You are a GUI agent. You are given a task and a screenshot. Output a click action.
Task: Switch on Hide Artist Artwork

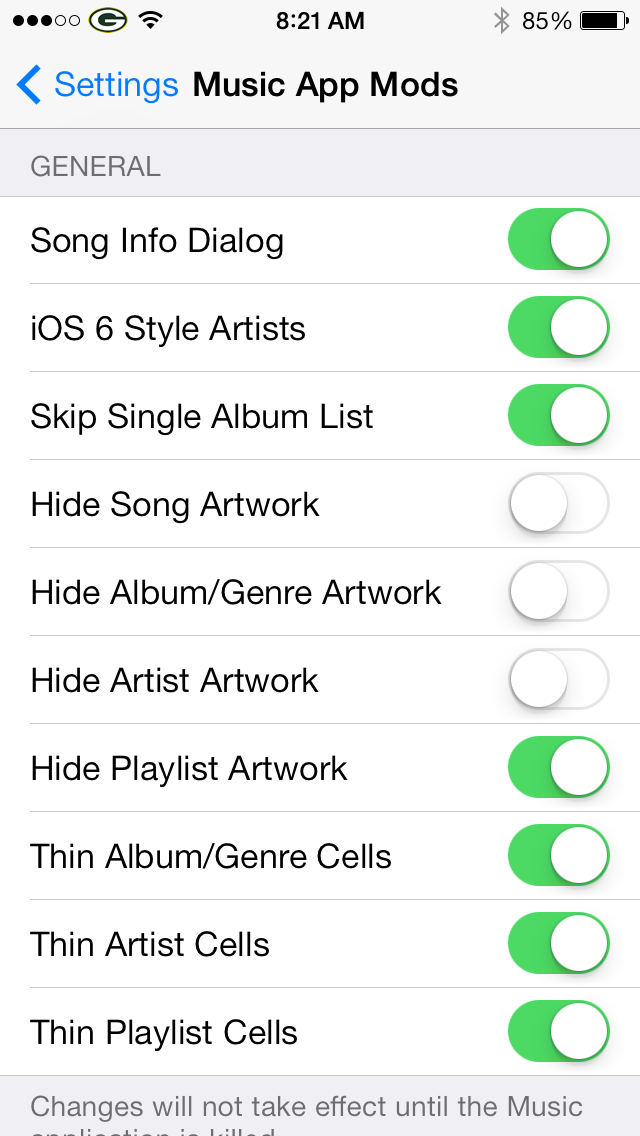click(x=559, y=679)
